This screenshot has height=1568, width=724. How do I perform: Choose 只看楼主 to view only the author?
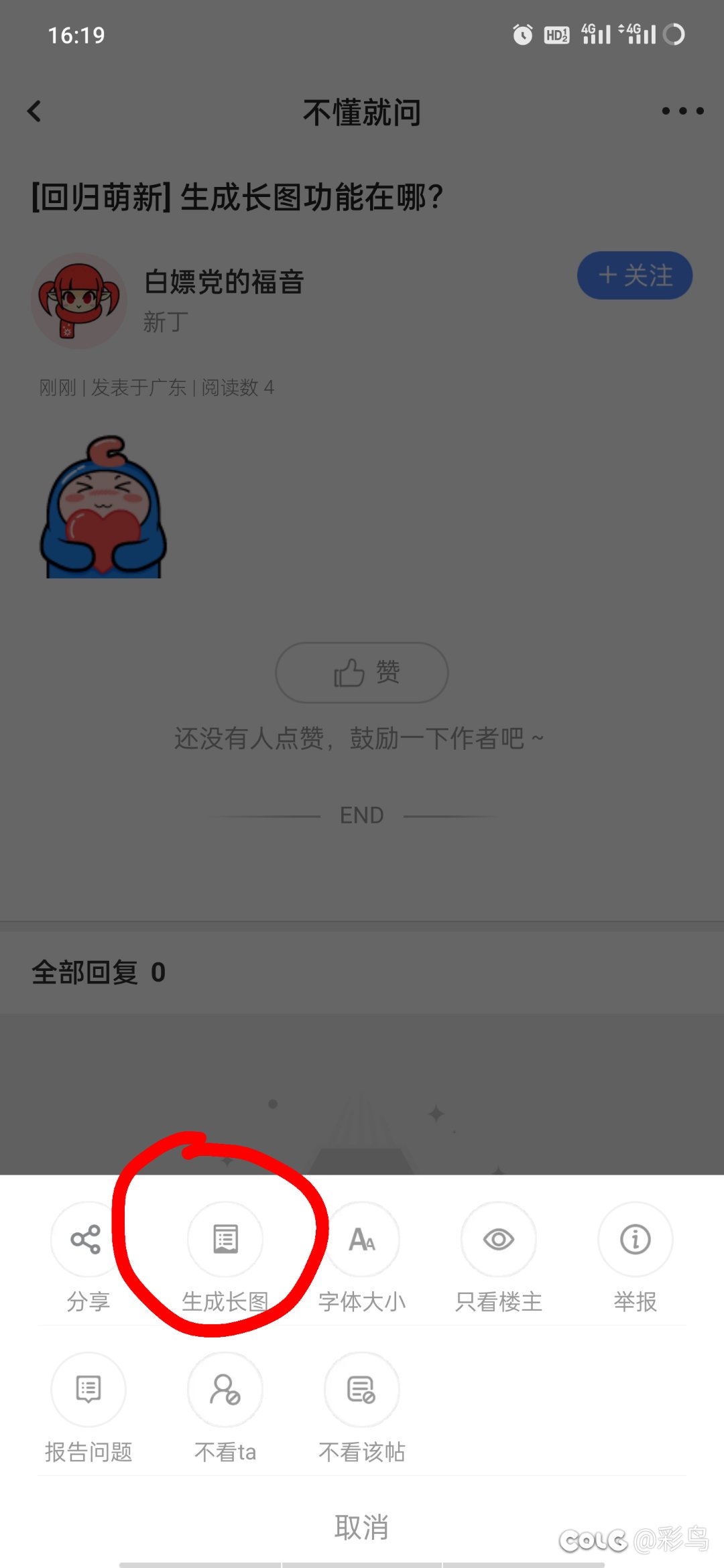coord(499,1240)
